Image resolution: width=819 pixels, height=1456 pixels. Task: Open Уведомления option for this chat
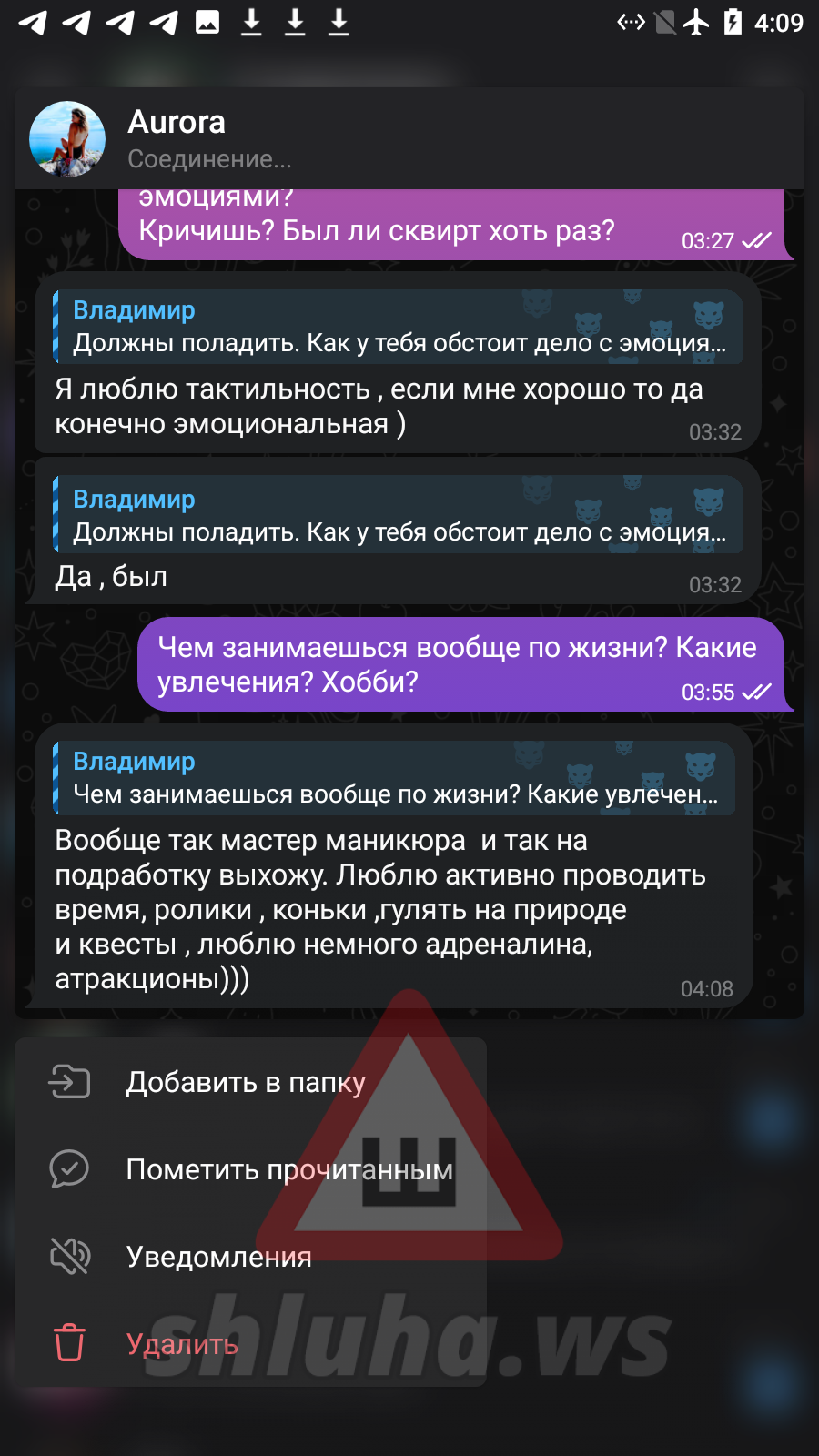[x=218, y=1257]
